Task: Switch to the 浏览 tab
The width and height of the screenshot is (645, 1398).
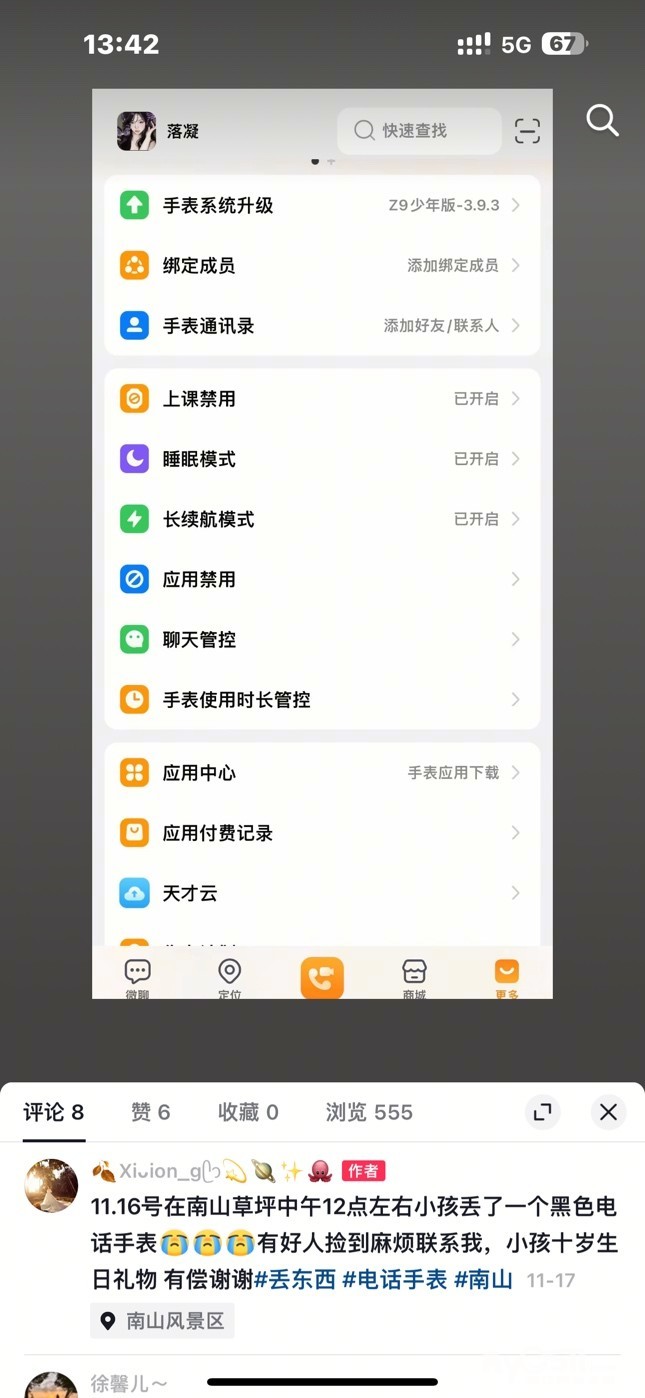Action: [x=369, y=1112]
